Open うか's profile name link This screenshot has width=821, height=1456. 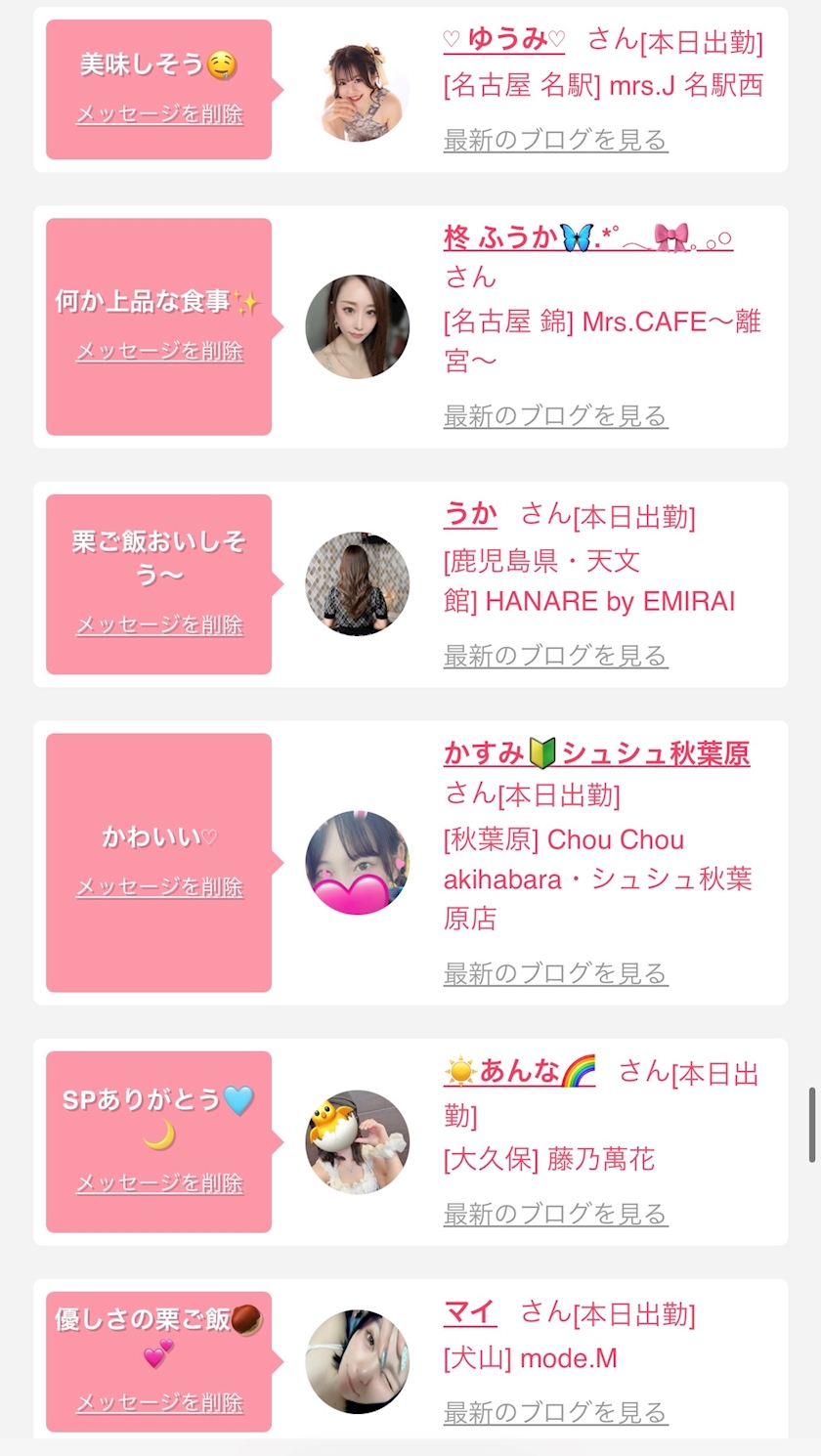pos(470,514)
